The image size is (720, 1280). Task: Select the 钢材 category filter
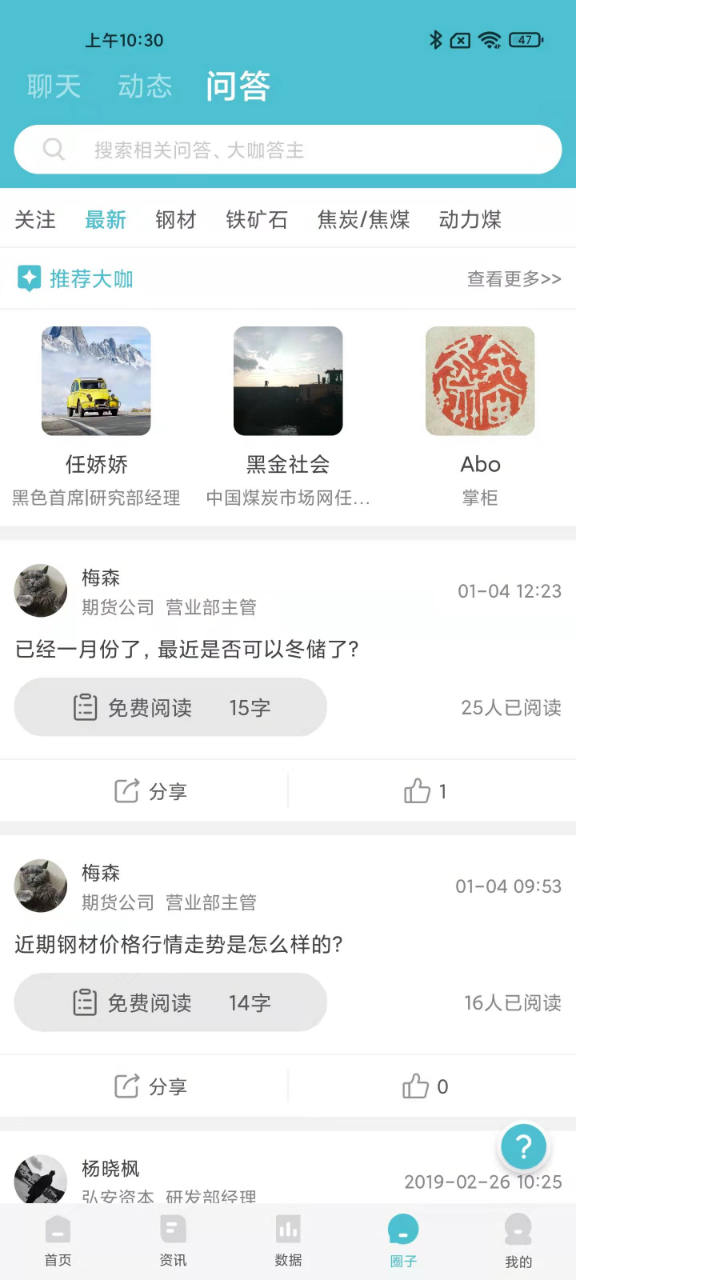(x=176, y=220)
